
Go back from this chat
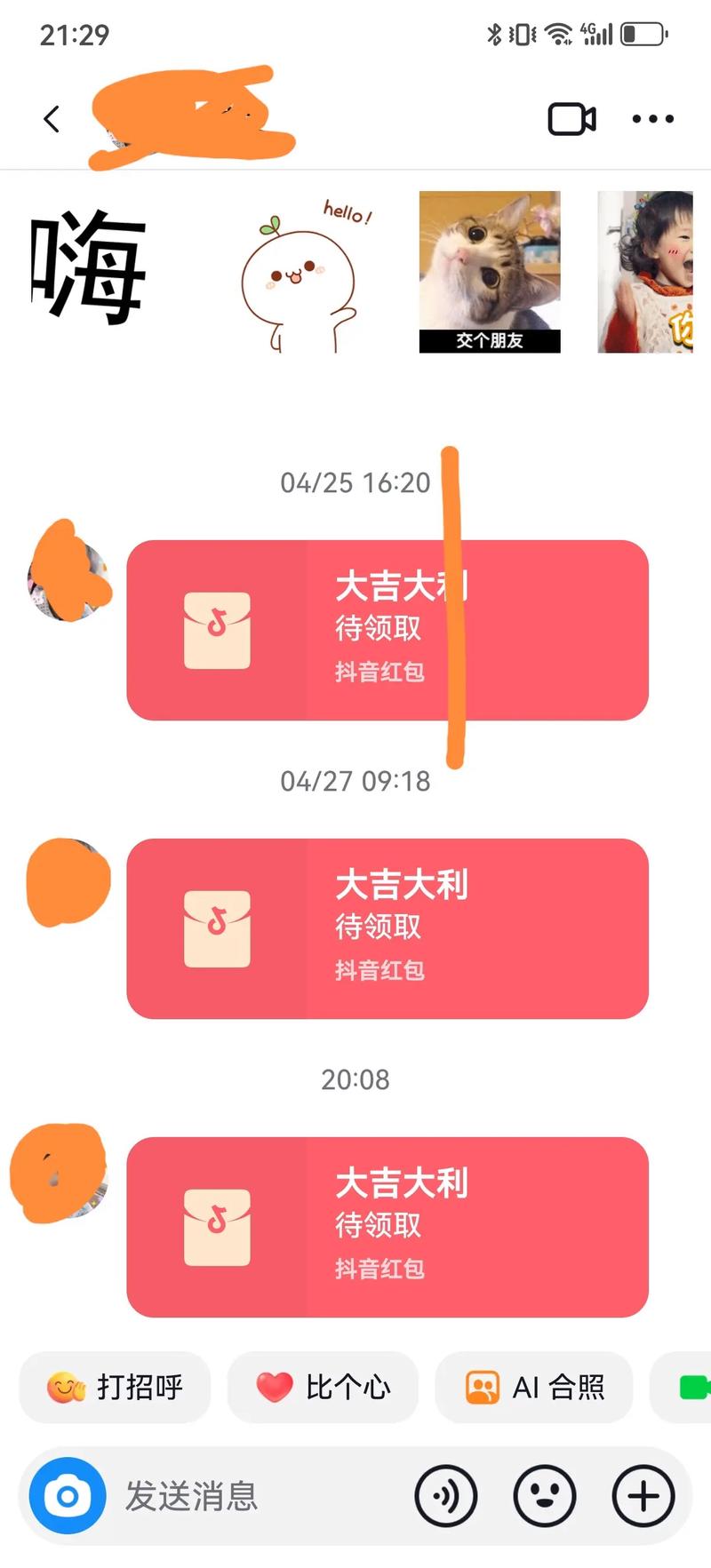pos(52,119)
